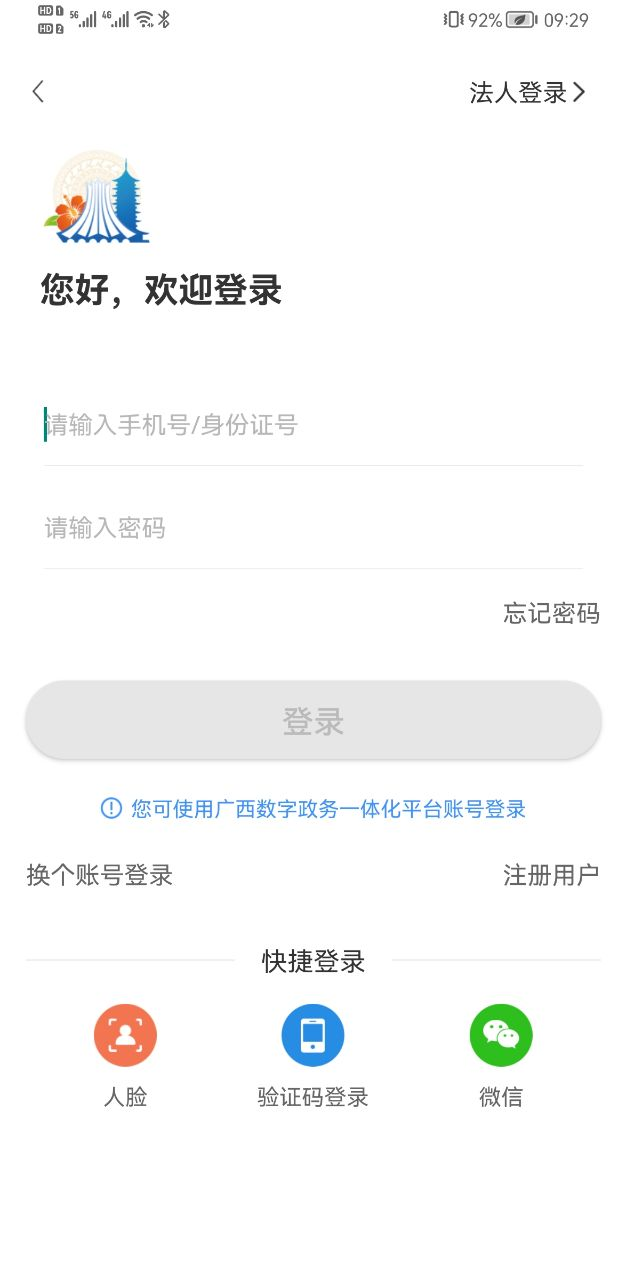
Task: Open 法人登录 legal entity login
Action: pyautogui.click(x=527, y=93)
